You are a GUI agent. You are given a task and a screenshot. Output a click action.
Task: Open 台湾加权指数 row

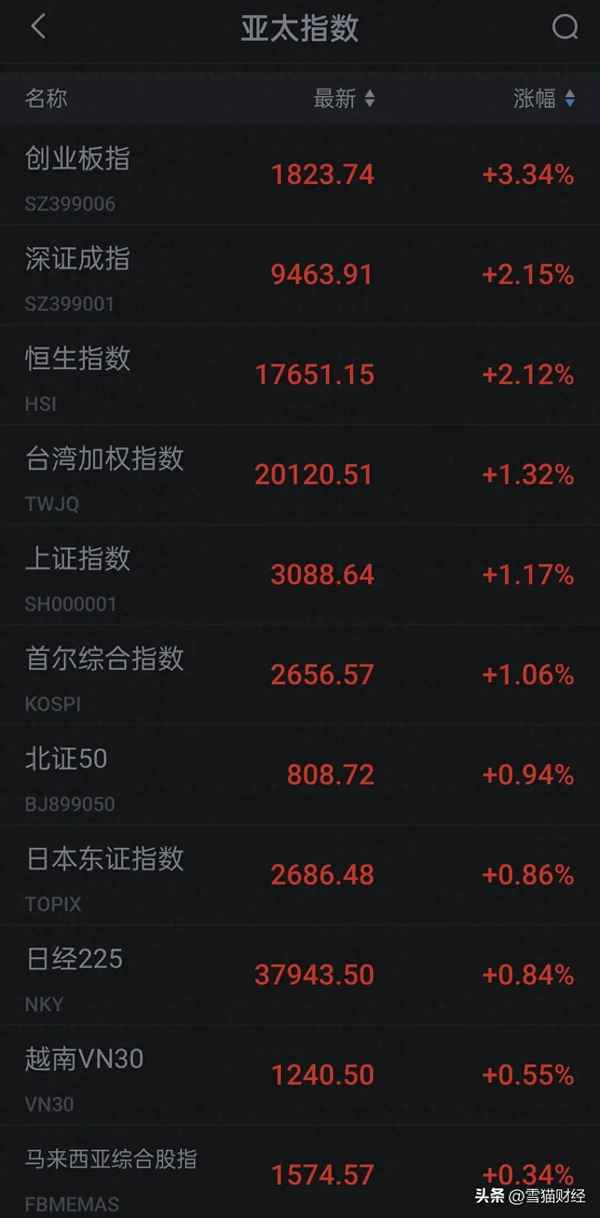pyautogui.click(x=105, y=475)
